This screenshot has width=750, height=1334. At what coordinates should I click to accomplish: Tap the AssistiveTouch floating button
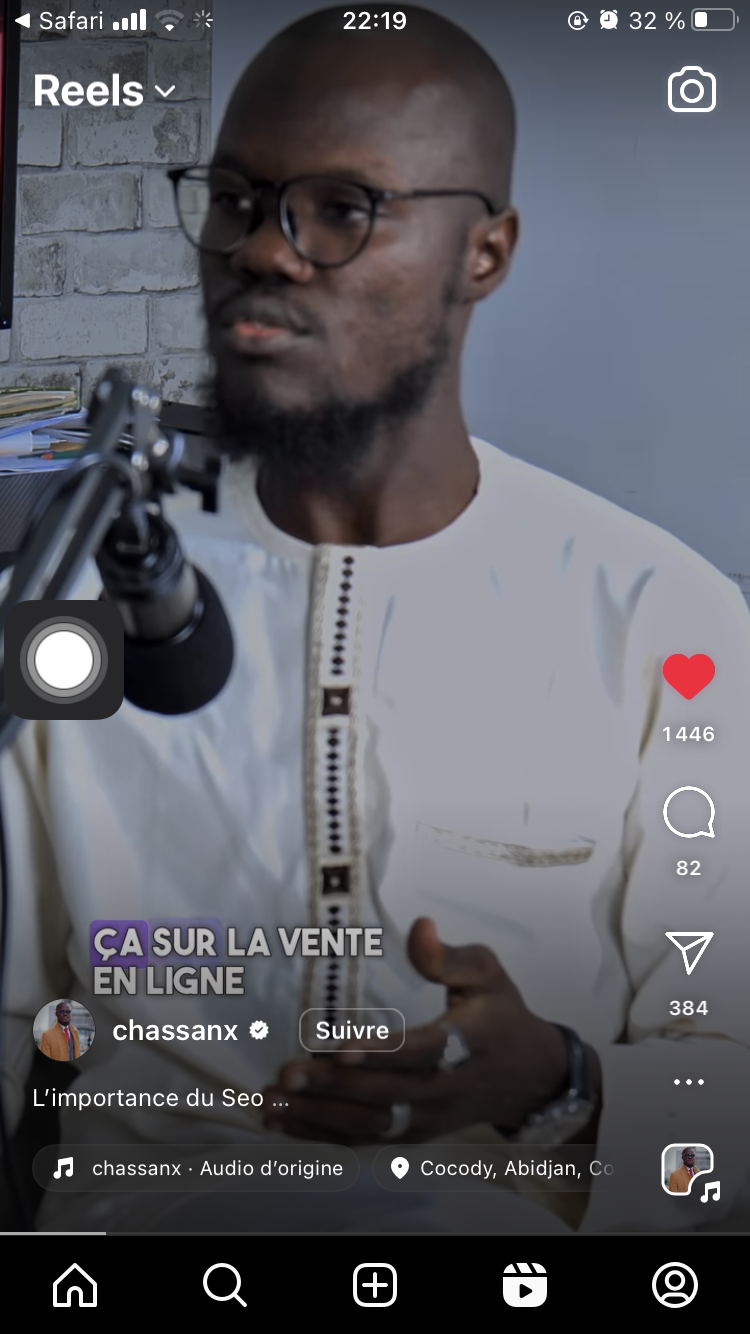[64, 660]
